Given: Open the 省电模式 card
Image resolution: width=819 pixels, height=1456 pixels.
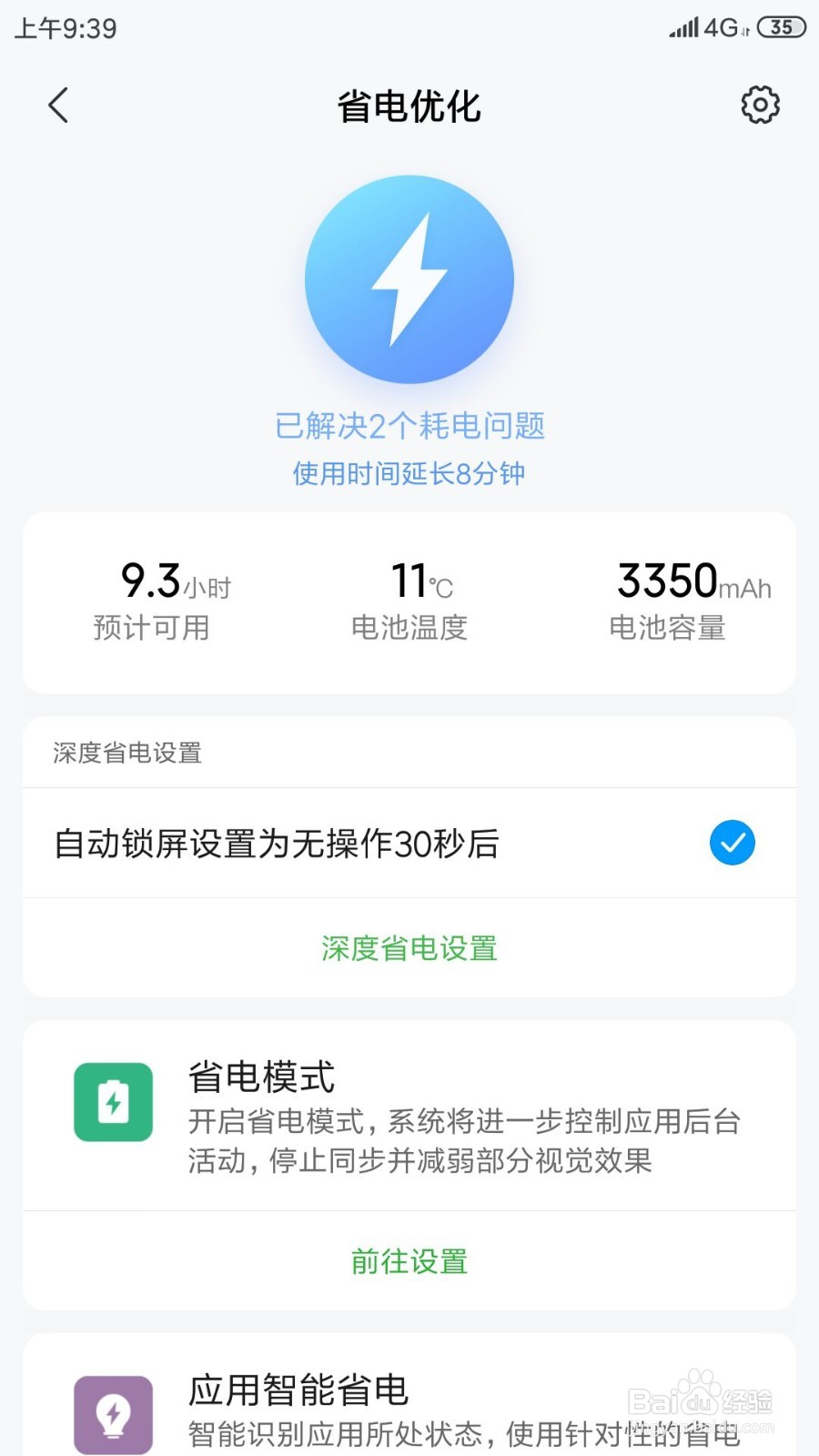Looking at the screenshot, I should [409, 1116].
